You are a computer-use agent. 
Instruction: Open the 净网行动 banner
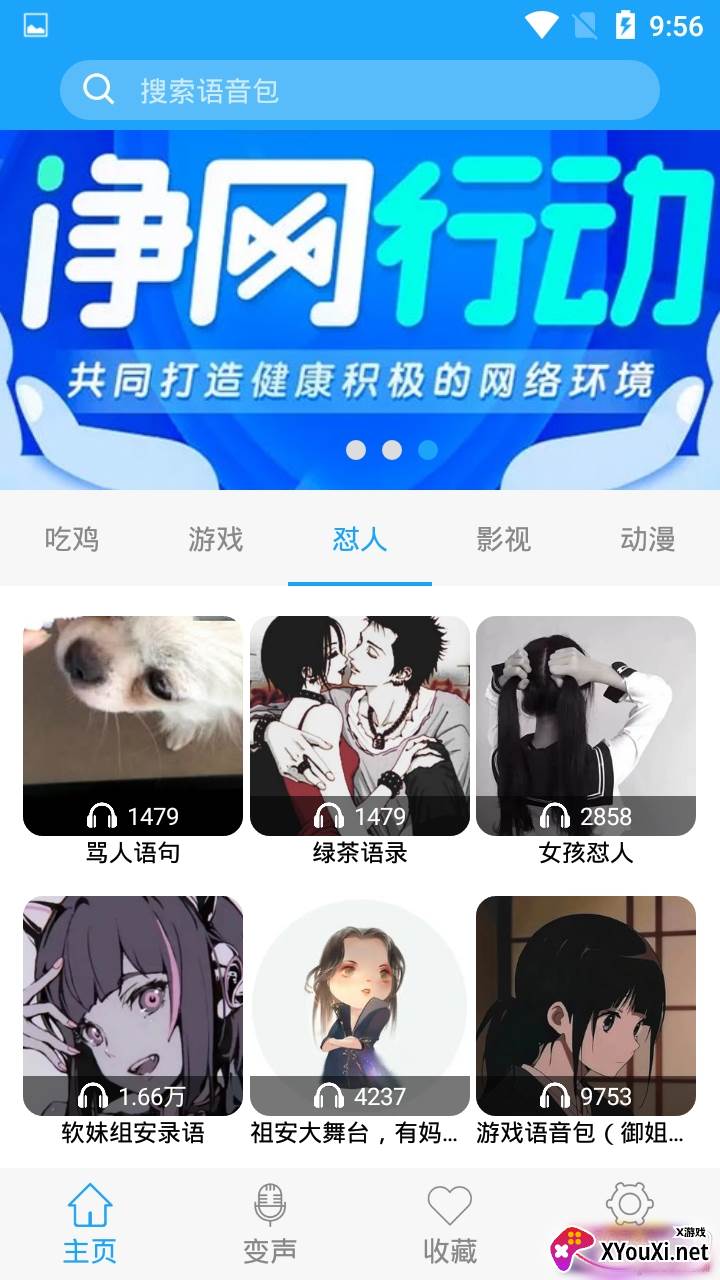pyautogui.click(x=360, y=310)
